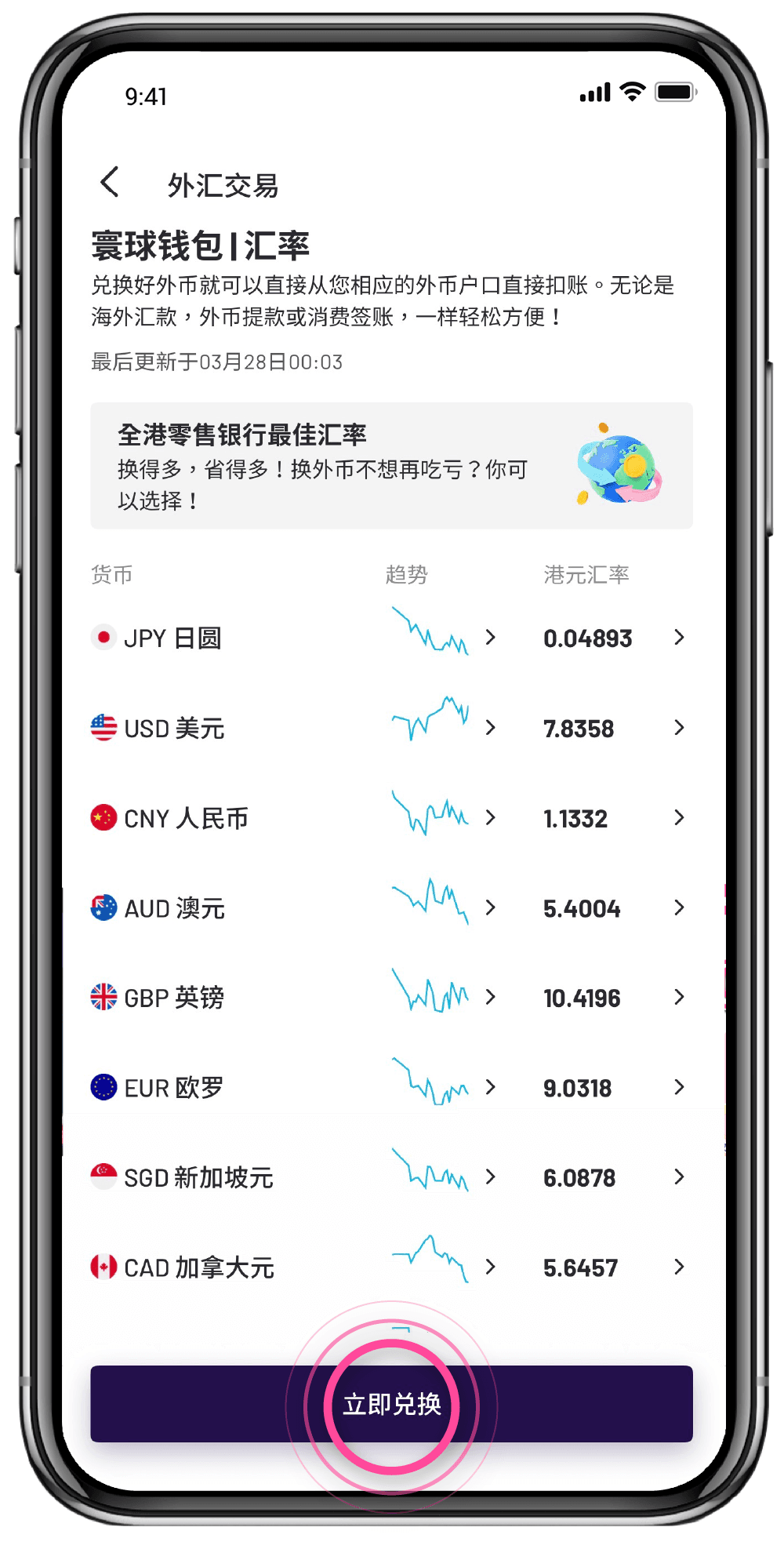Expand the USD rate details chevron

pos(680,728)
